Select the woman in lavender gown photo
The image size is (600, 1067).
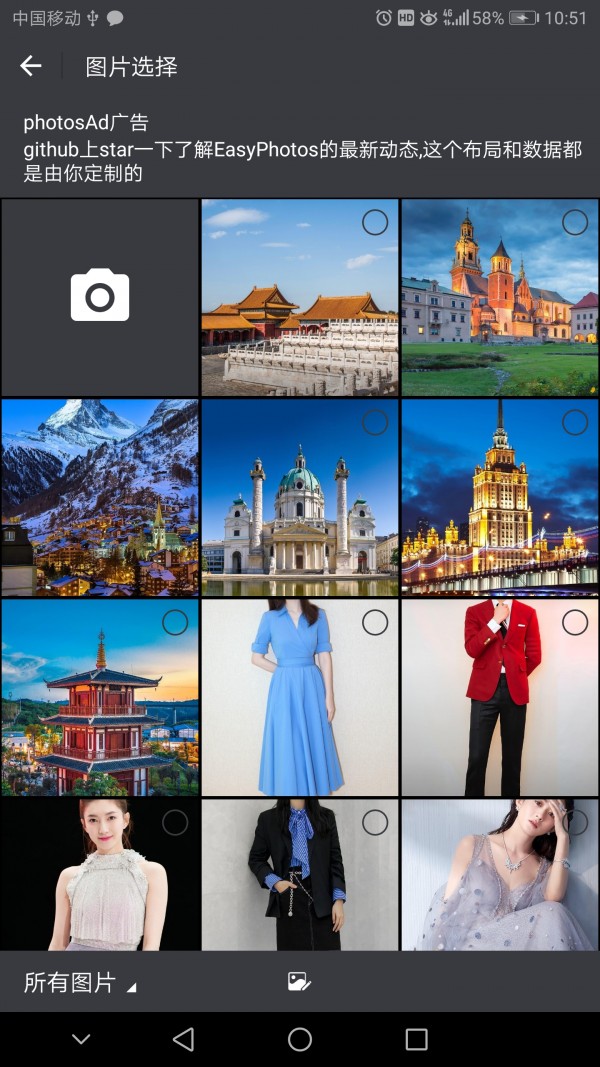point(575,822)
